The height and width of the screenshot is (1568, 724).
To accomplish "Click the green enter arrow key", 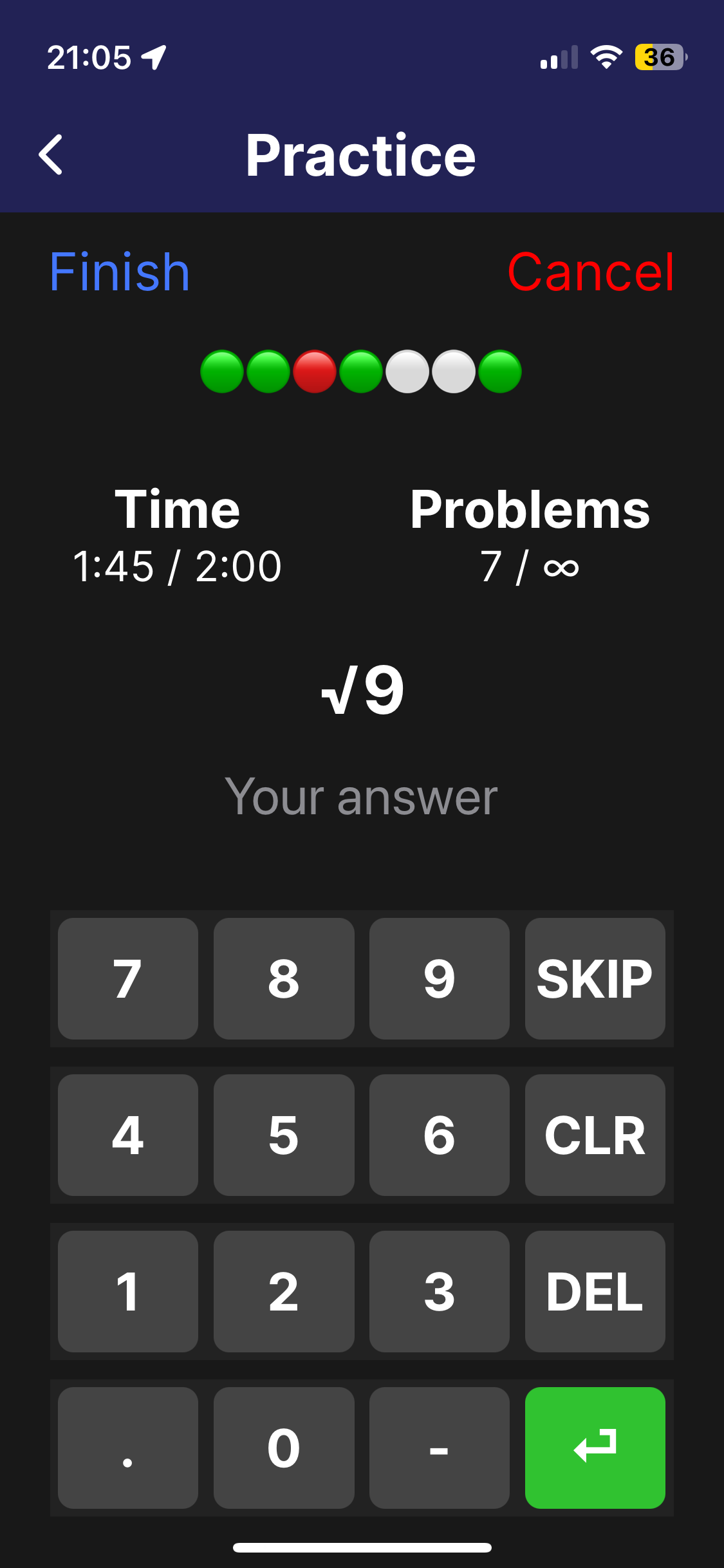I will point(594,1447).
